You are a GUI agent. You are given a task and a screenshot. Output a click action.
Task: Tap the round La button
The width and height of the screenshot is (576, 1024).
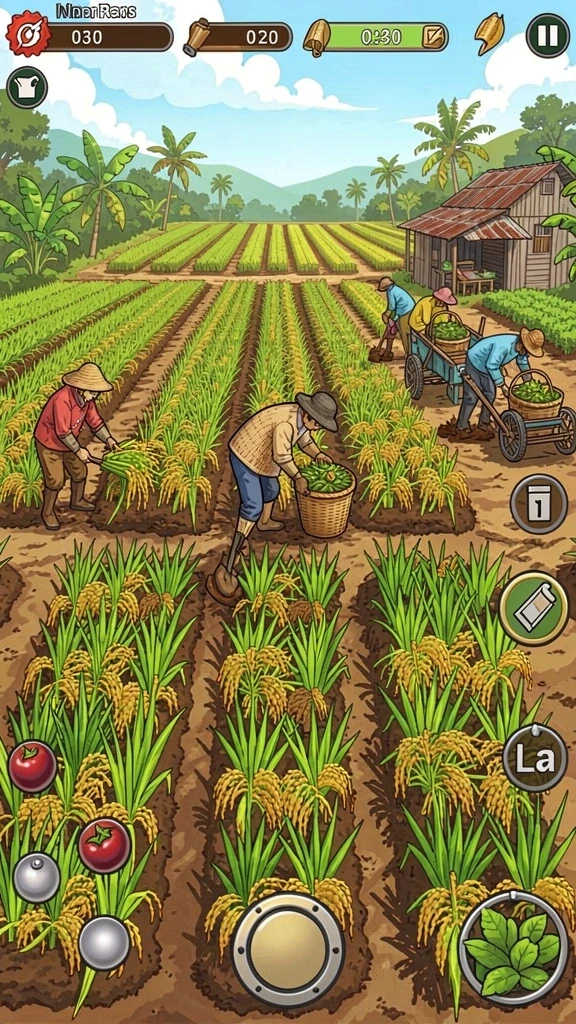pos(535,758)
